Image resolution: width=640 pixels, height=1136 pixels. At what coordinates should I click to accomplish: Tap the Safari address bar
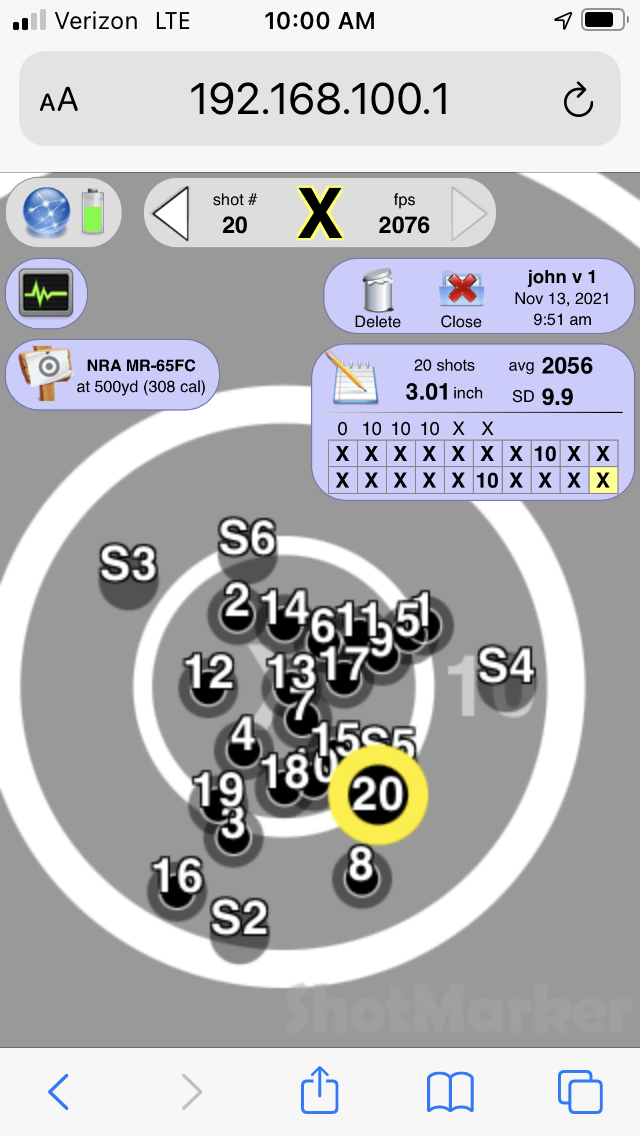coord(318,99)
